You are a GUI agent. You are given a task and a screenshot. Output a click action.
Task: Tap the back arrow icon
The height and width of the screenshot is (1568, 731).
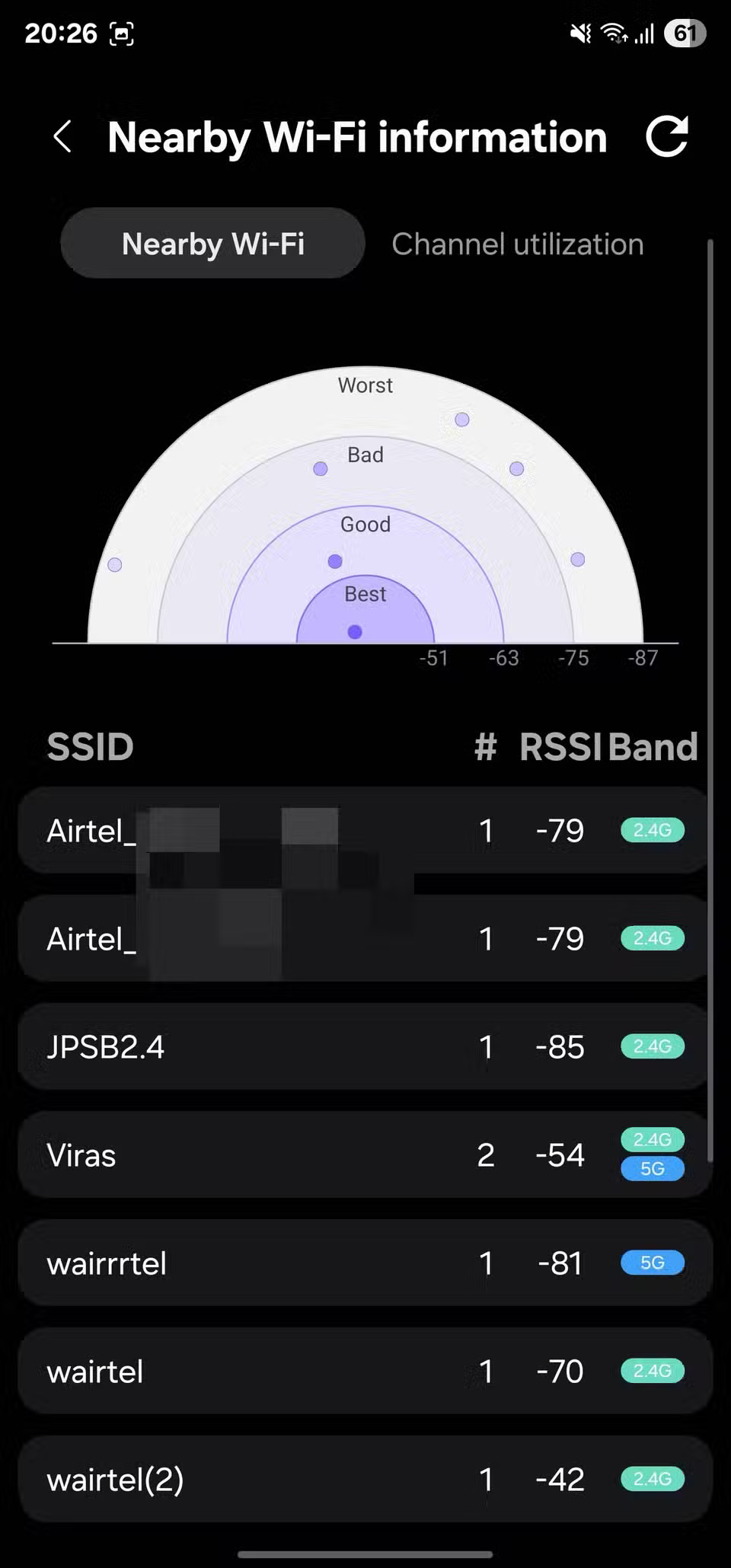click(x=64, y=138)
